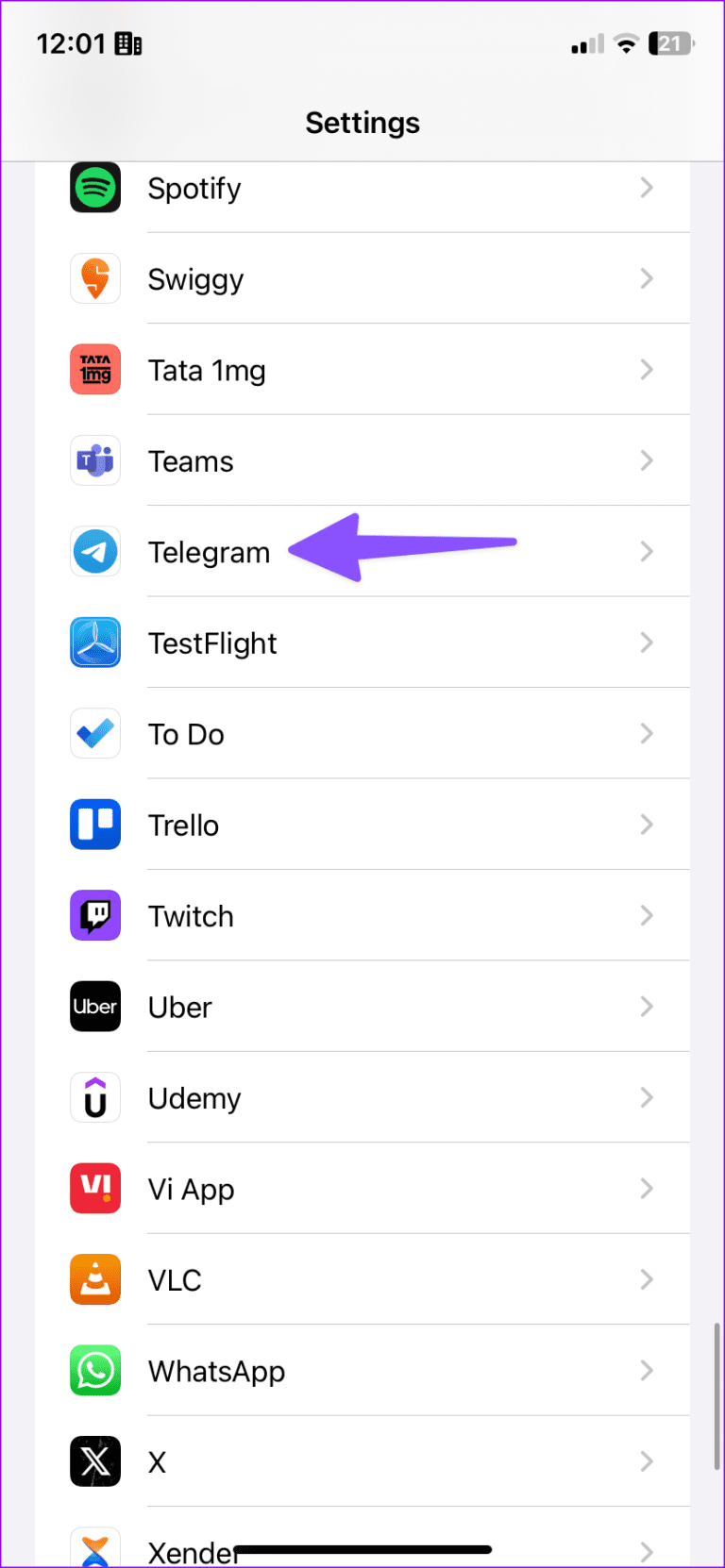Viewport: 725px width, 1568px height.
Task: Expand the Telegram settings chevron
Action: pyautogui.click(x=647, y=552)
